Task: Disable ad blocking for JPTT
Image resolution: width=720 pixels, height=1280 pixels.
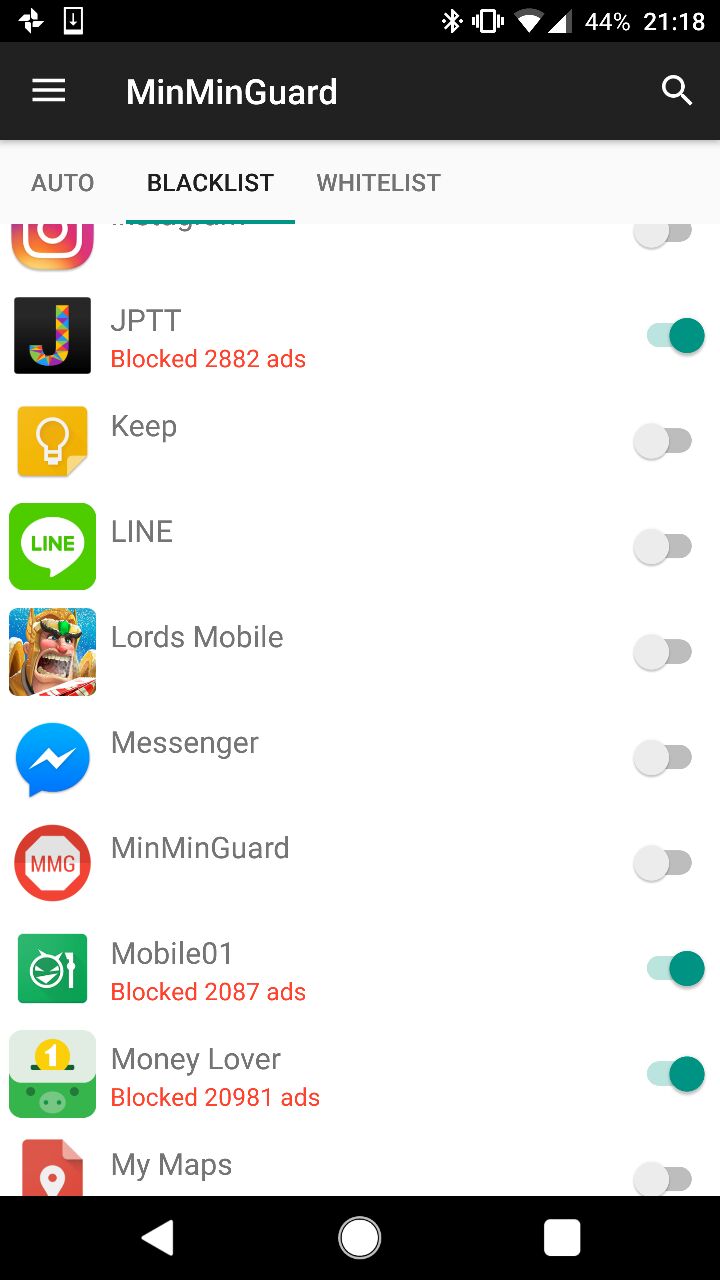Action: pos(675,336)
